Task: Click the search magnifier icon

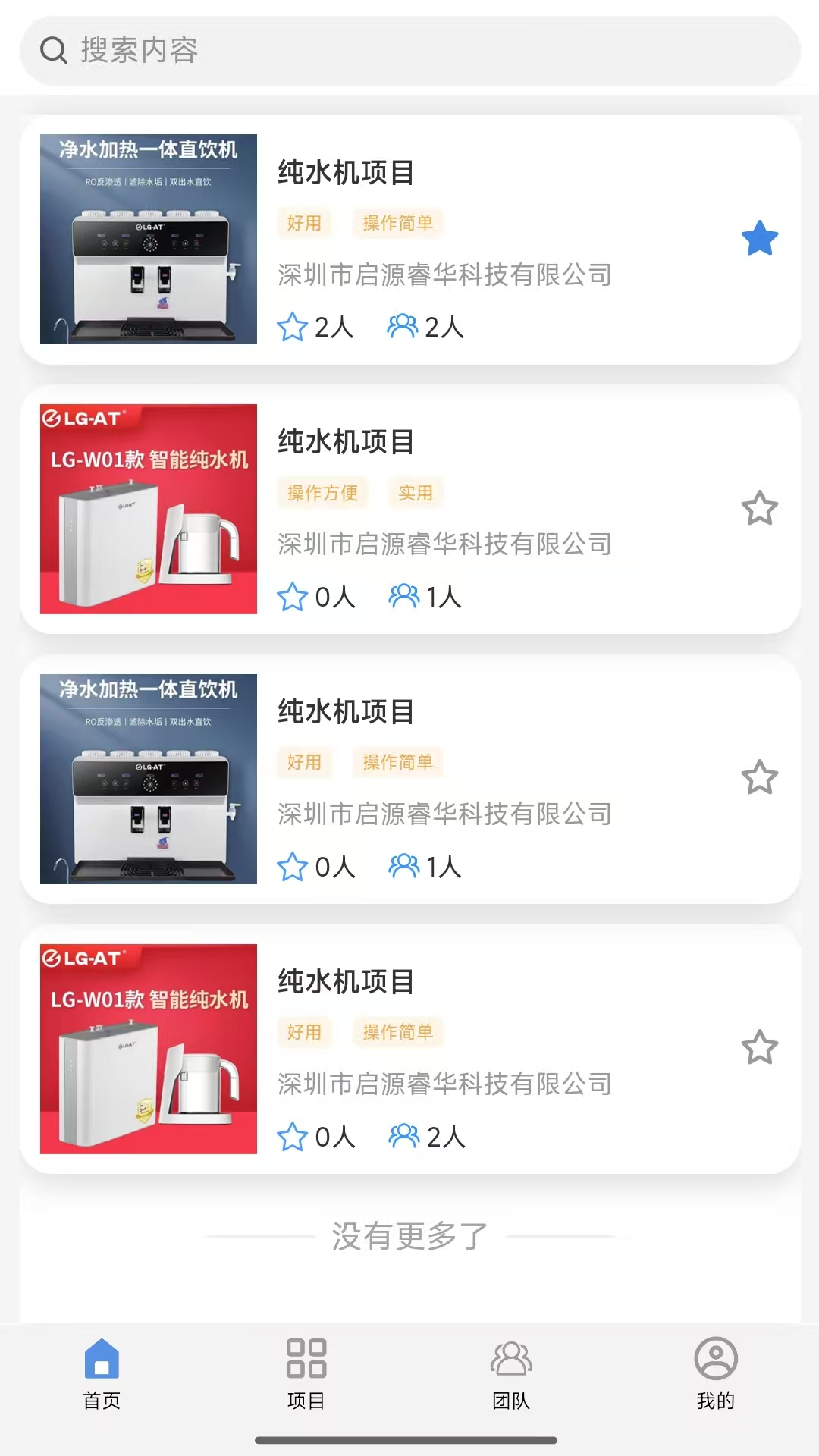Action: [x=52, y=50]
